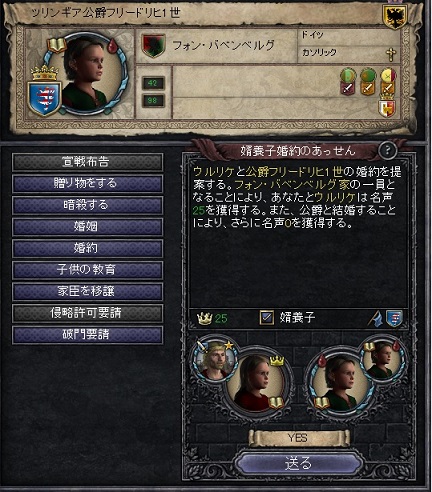
Task: Choose 贈り物をする to send a gift
Action: tap(87, 184)
